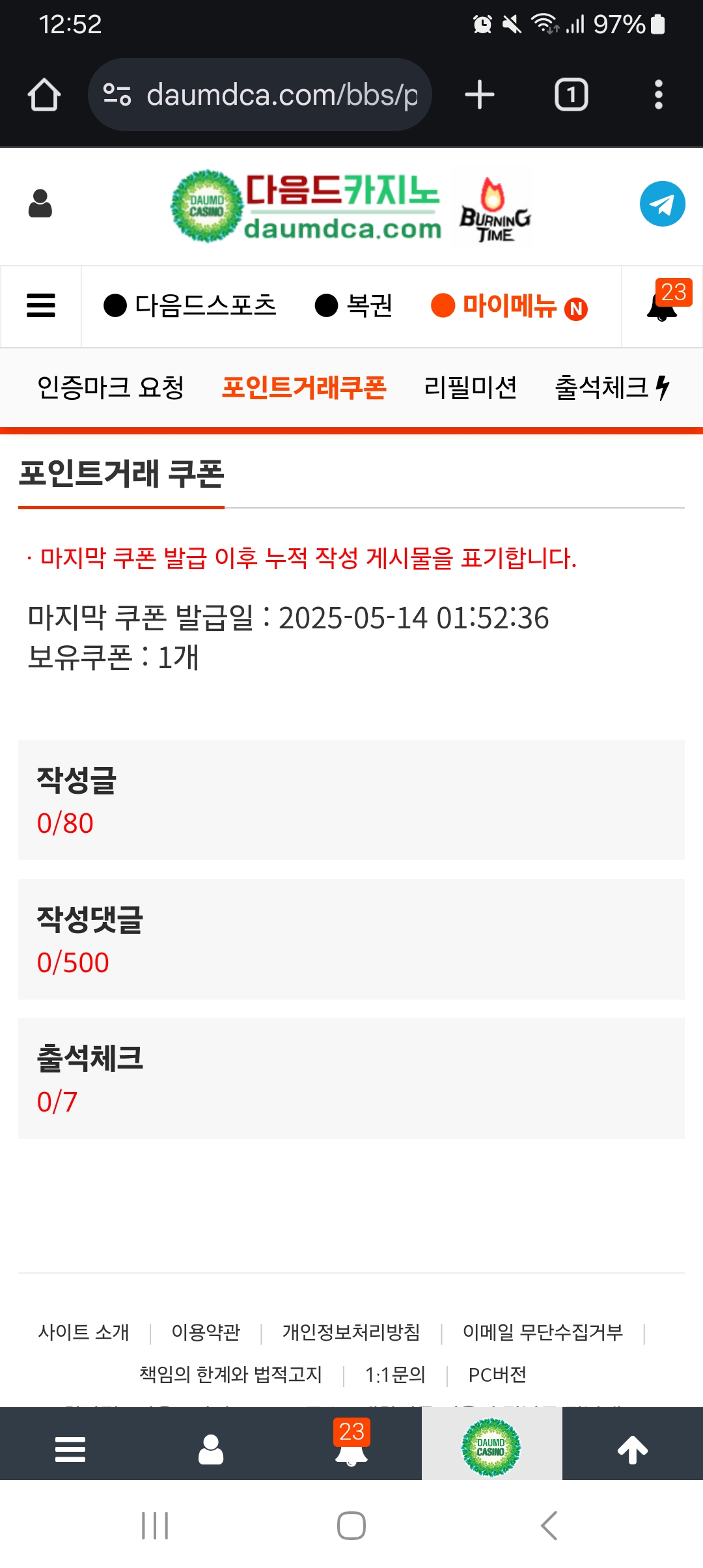Go to 다음드스포츠 menu
The image size is (703, 1568).
pos(190,305)
